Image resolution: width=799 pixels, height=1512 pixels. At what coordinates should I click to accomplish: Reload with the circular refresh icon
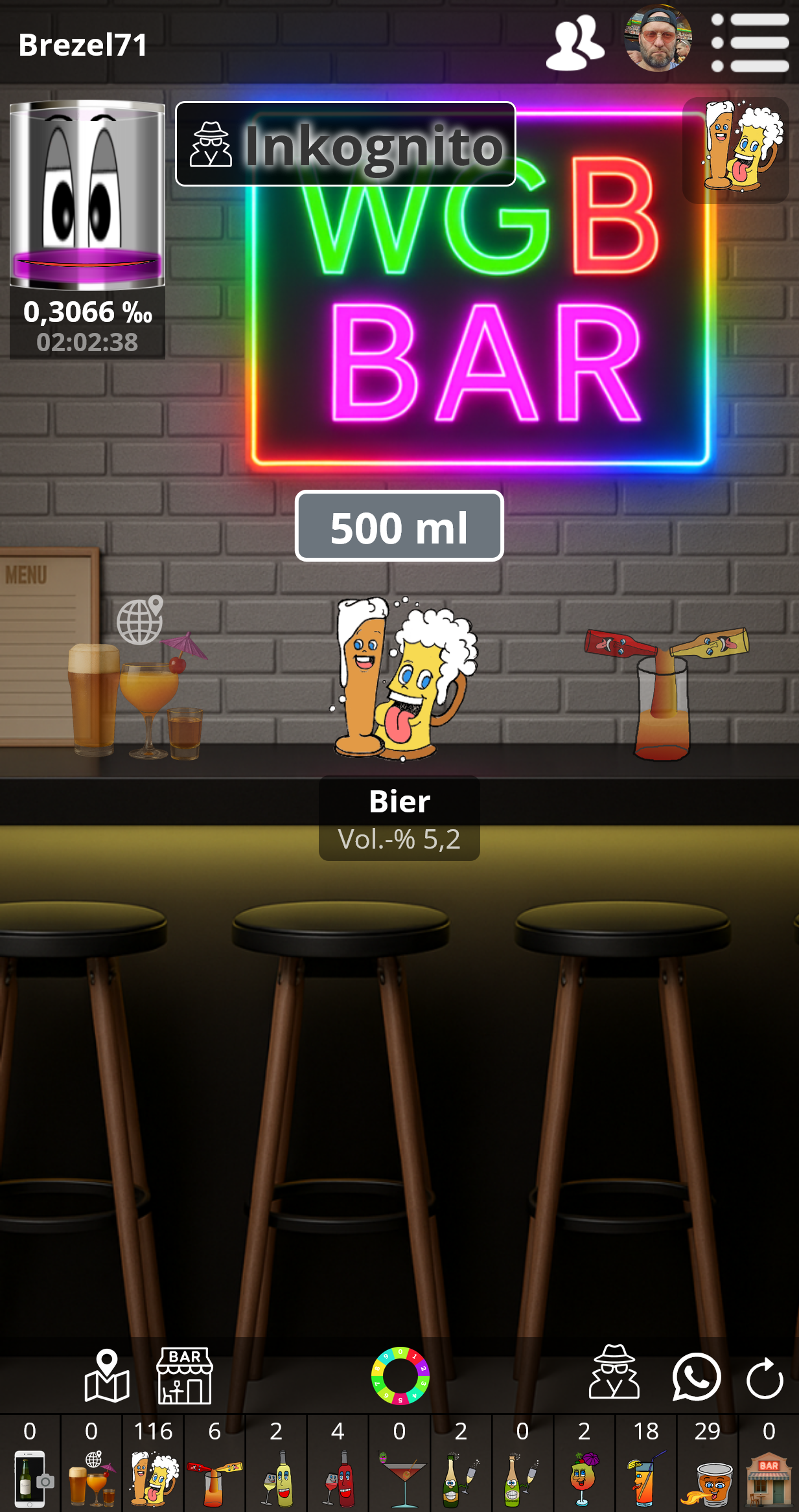pyautogui.click(x=765, y=1377)
